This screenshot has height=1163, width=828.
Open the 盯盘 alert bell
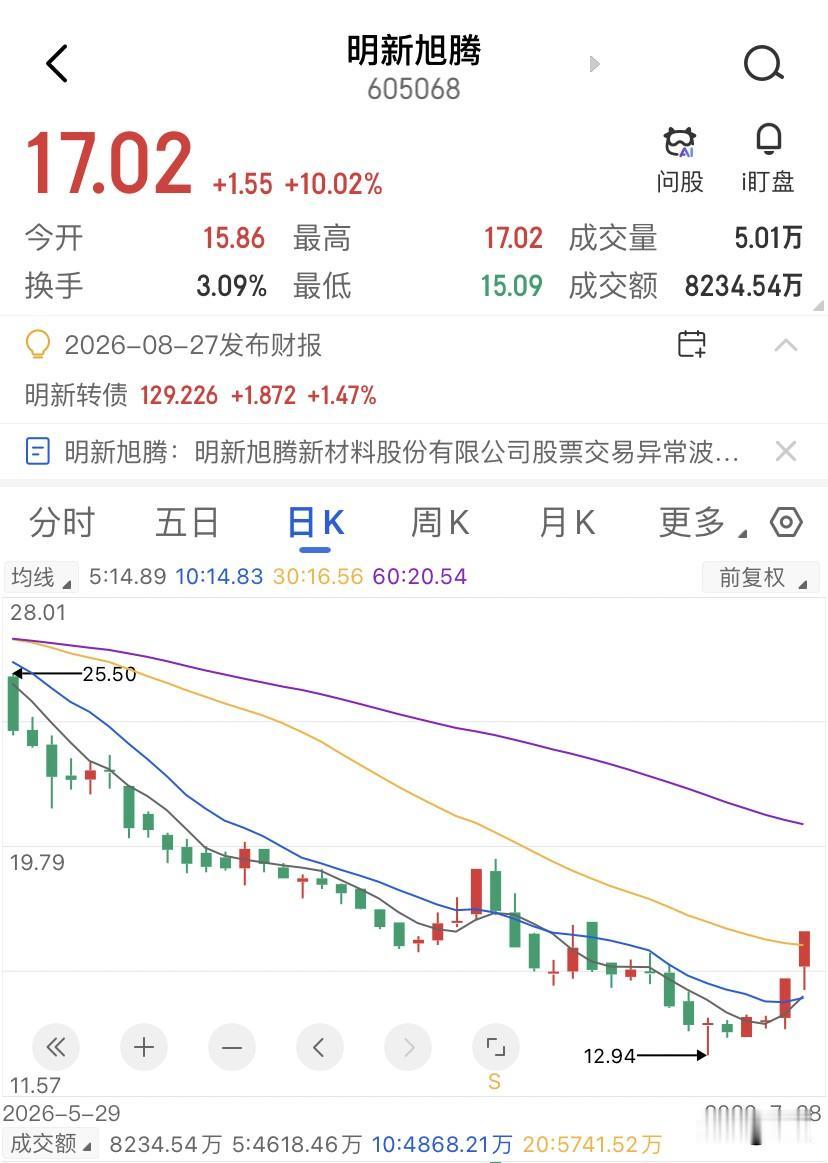coord(768,160)
